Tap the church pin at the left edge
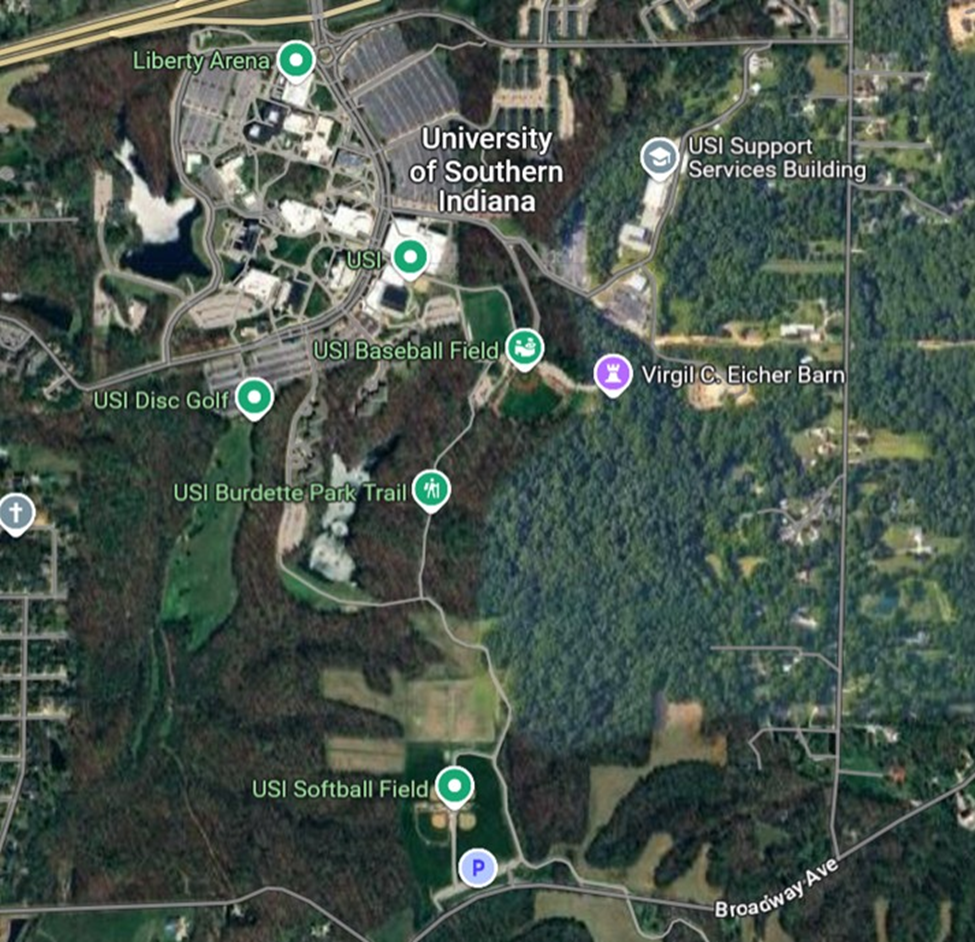This screenshot has width=975, height=942. (16, 513)
